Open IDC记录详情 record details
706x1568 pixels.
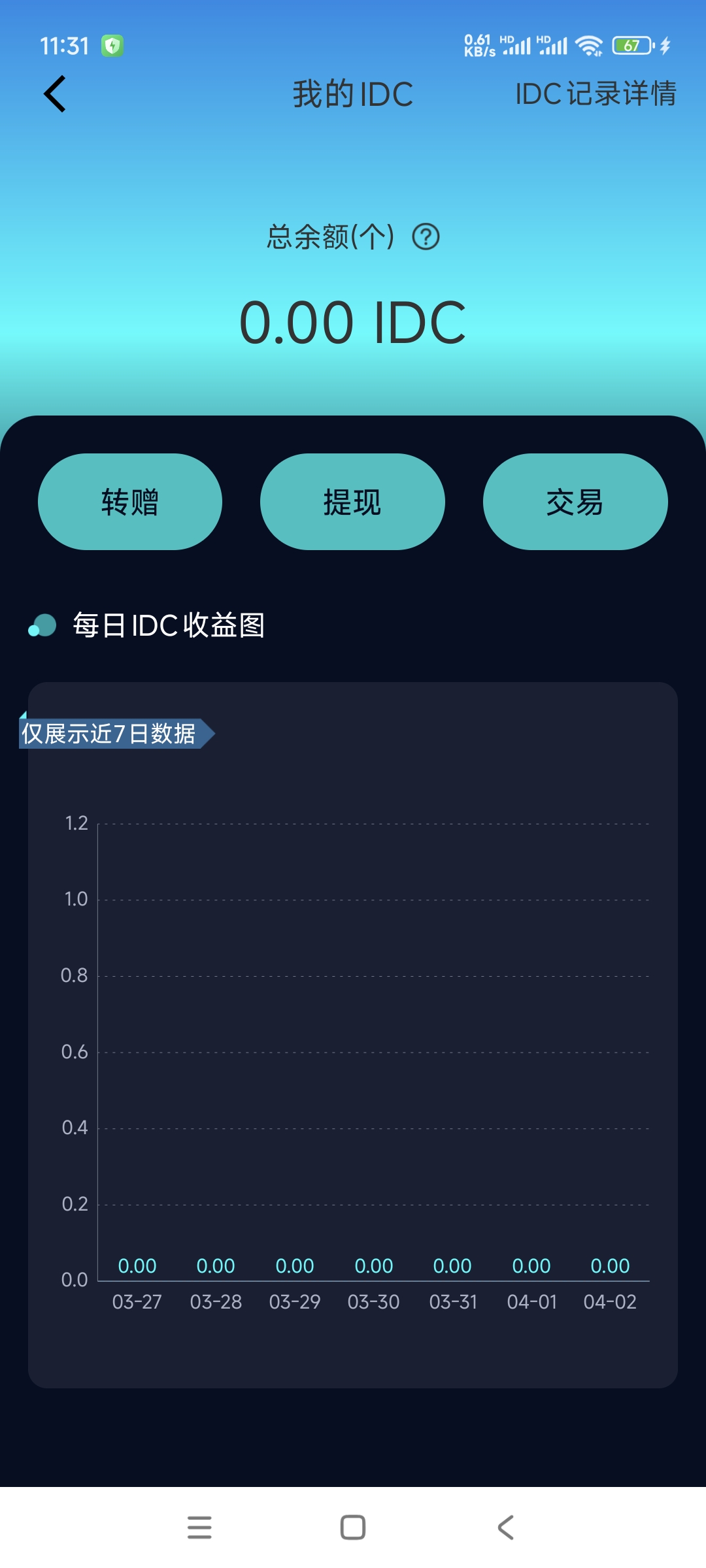(596, 94)
